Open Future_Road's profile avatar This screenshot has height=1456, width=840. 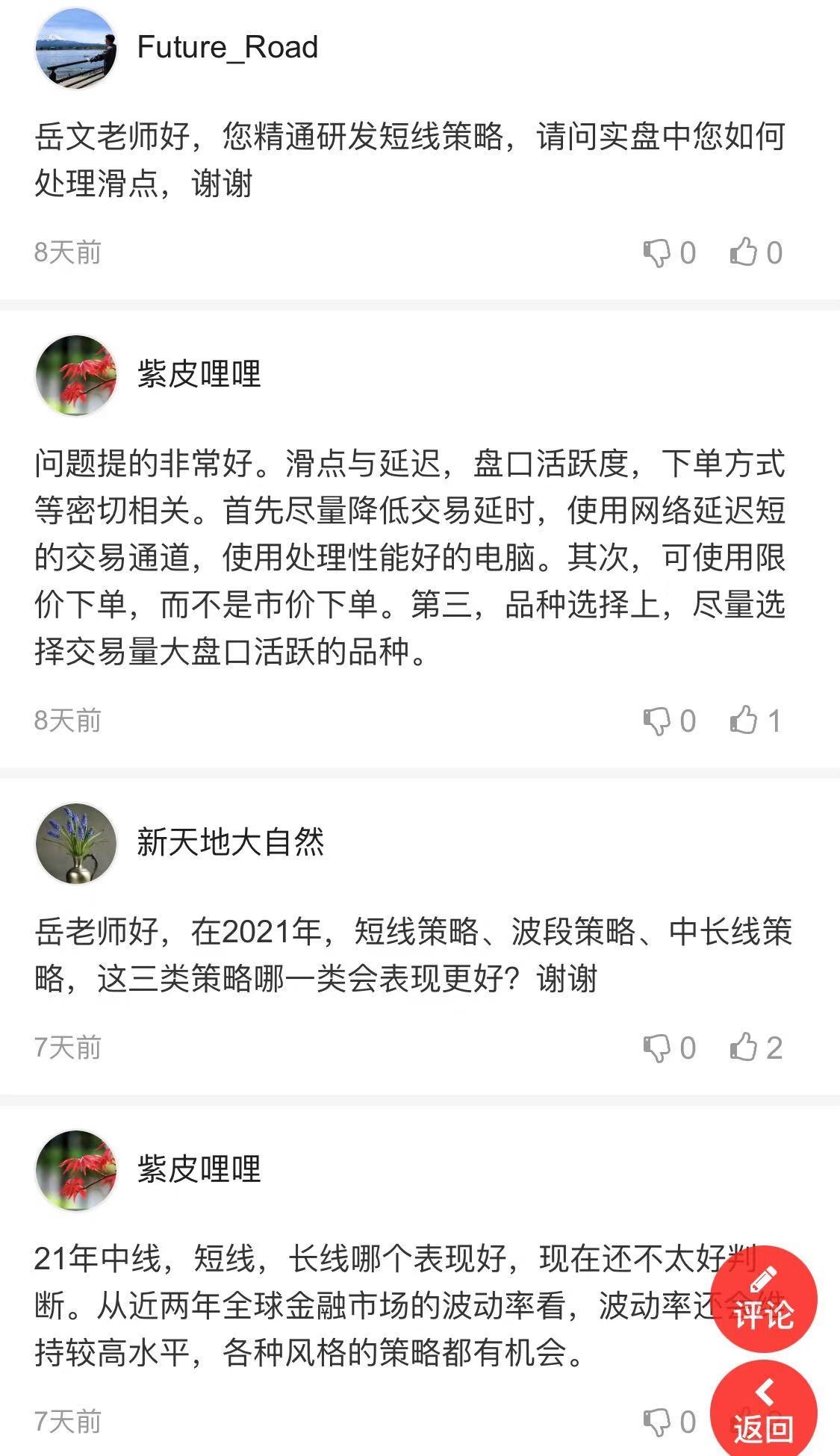[76, 49]
